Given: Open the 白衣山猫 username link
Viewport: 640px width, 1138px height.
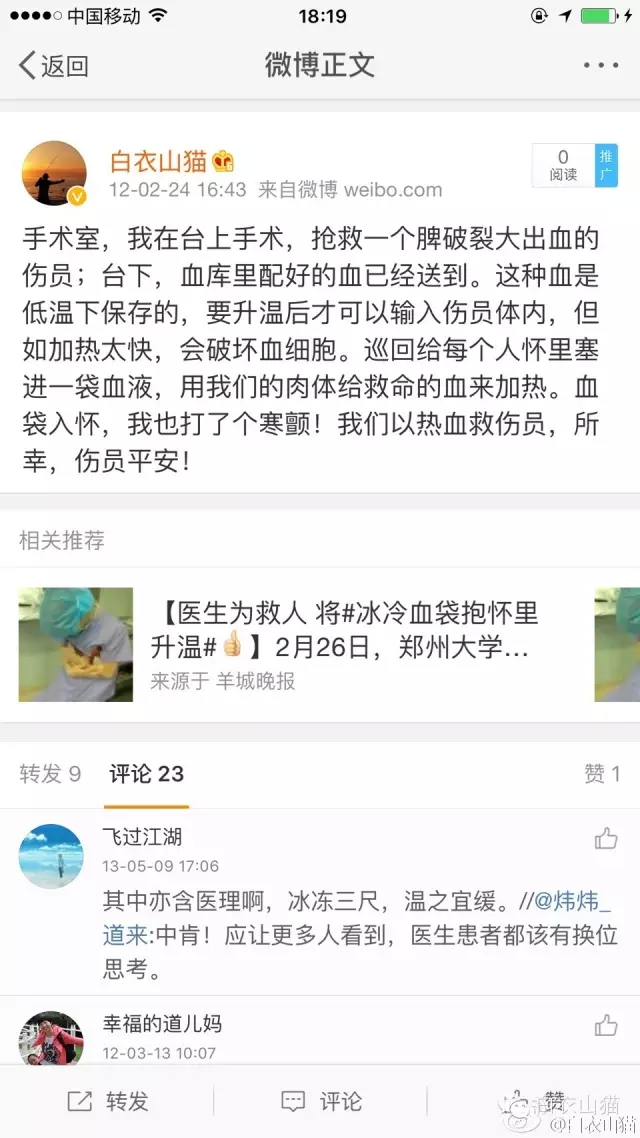Looking at the screenshot, I should pos(158,161).
